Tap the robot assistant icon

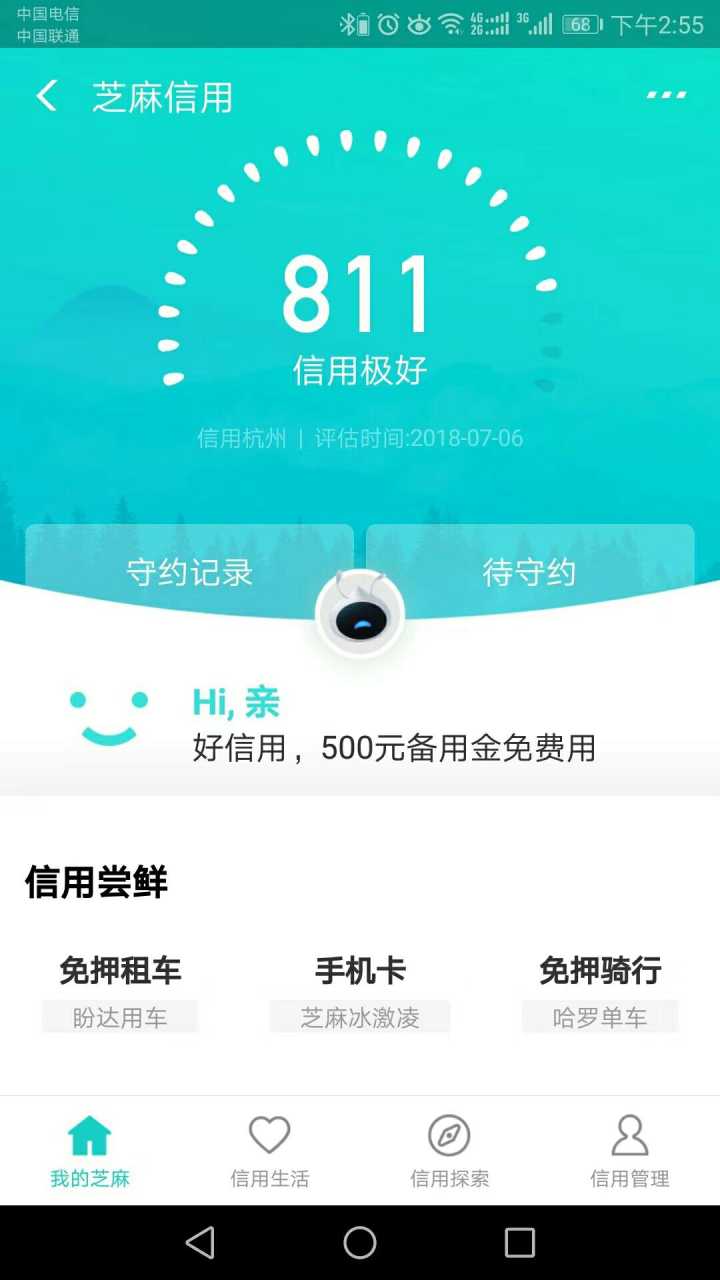(360, 615)
